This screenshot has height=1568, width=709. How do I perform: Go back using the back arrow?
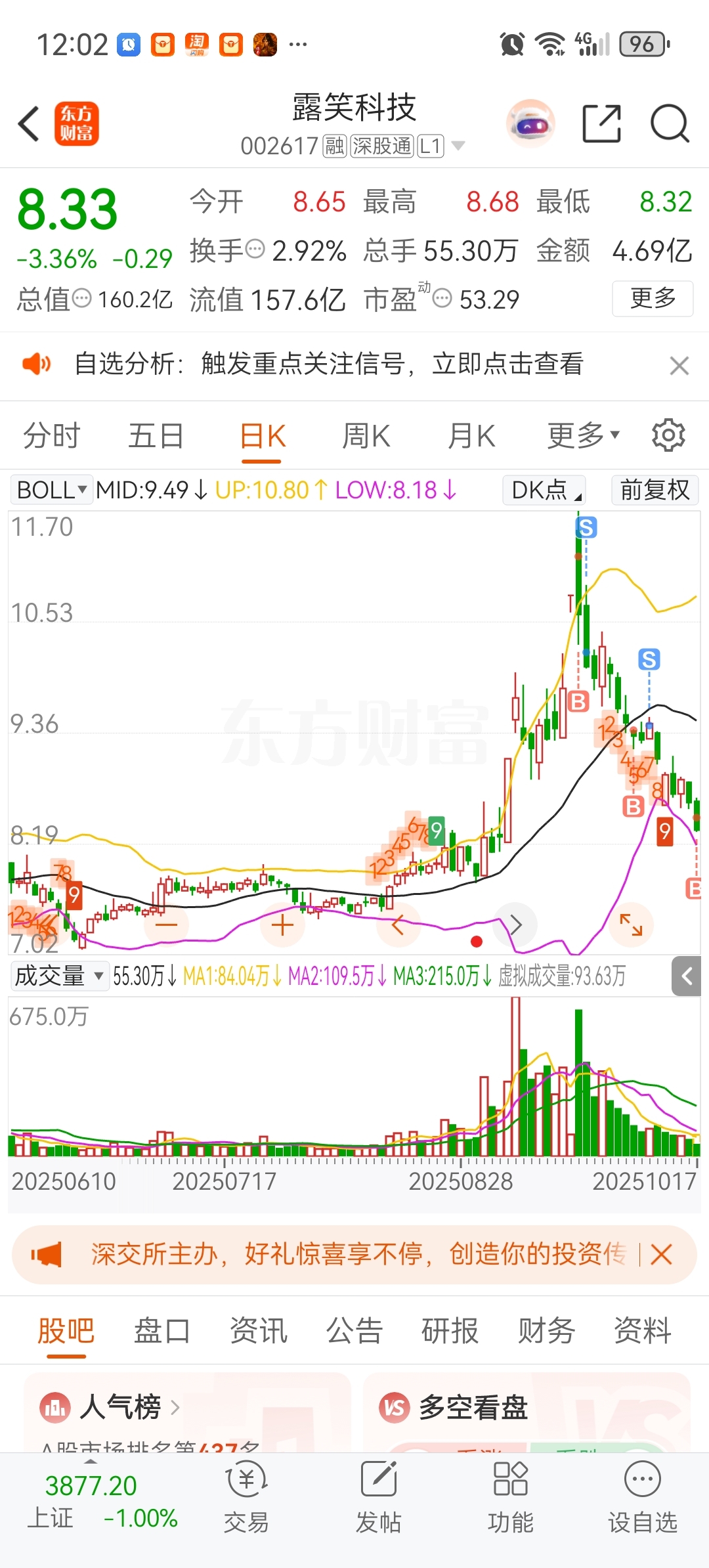29,123
